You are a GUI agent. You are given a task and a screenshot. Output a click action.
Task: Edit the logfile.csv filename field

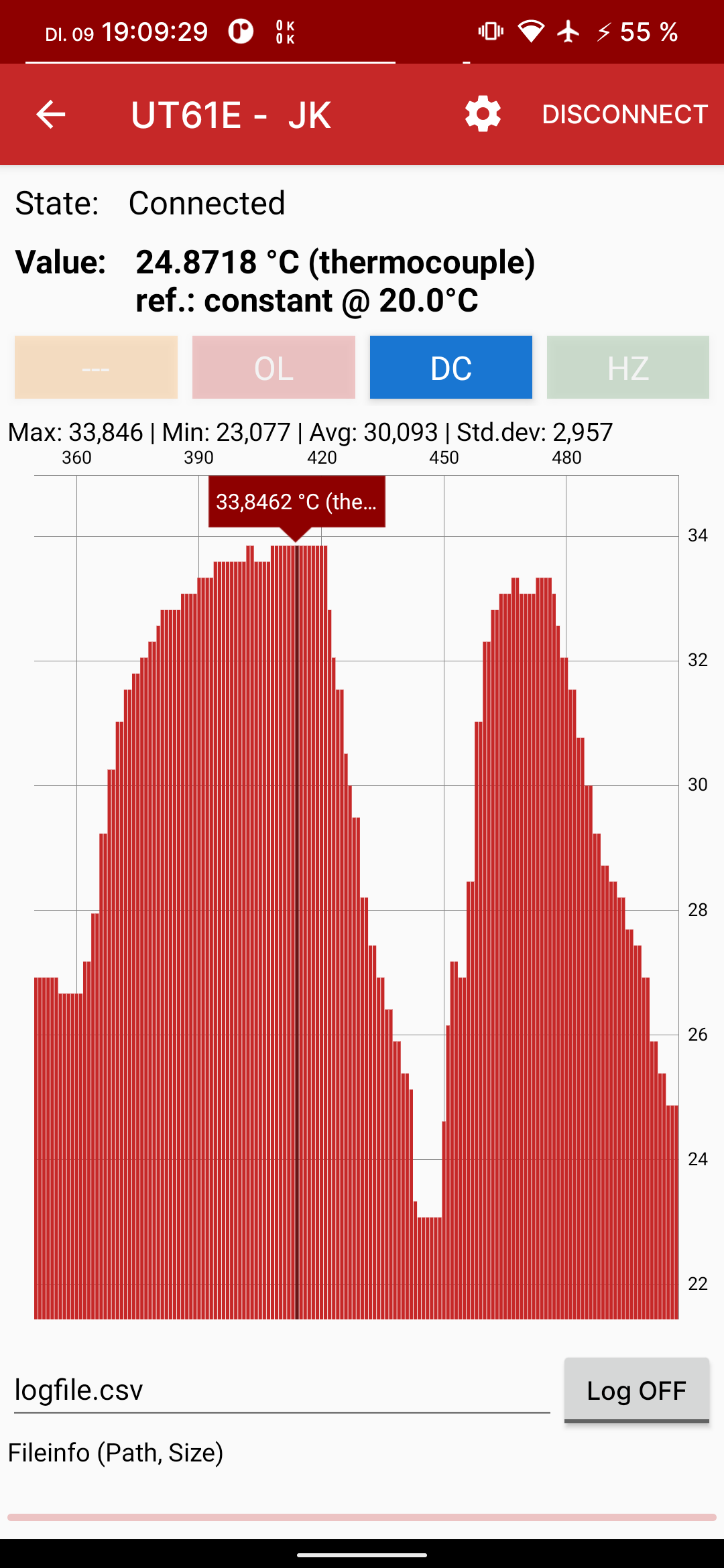pyautogui.click(x=282, y=1390)
